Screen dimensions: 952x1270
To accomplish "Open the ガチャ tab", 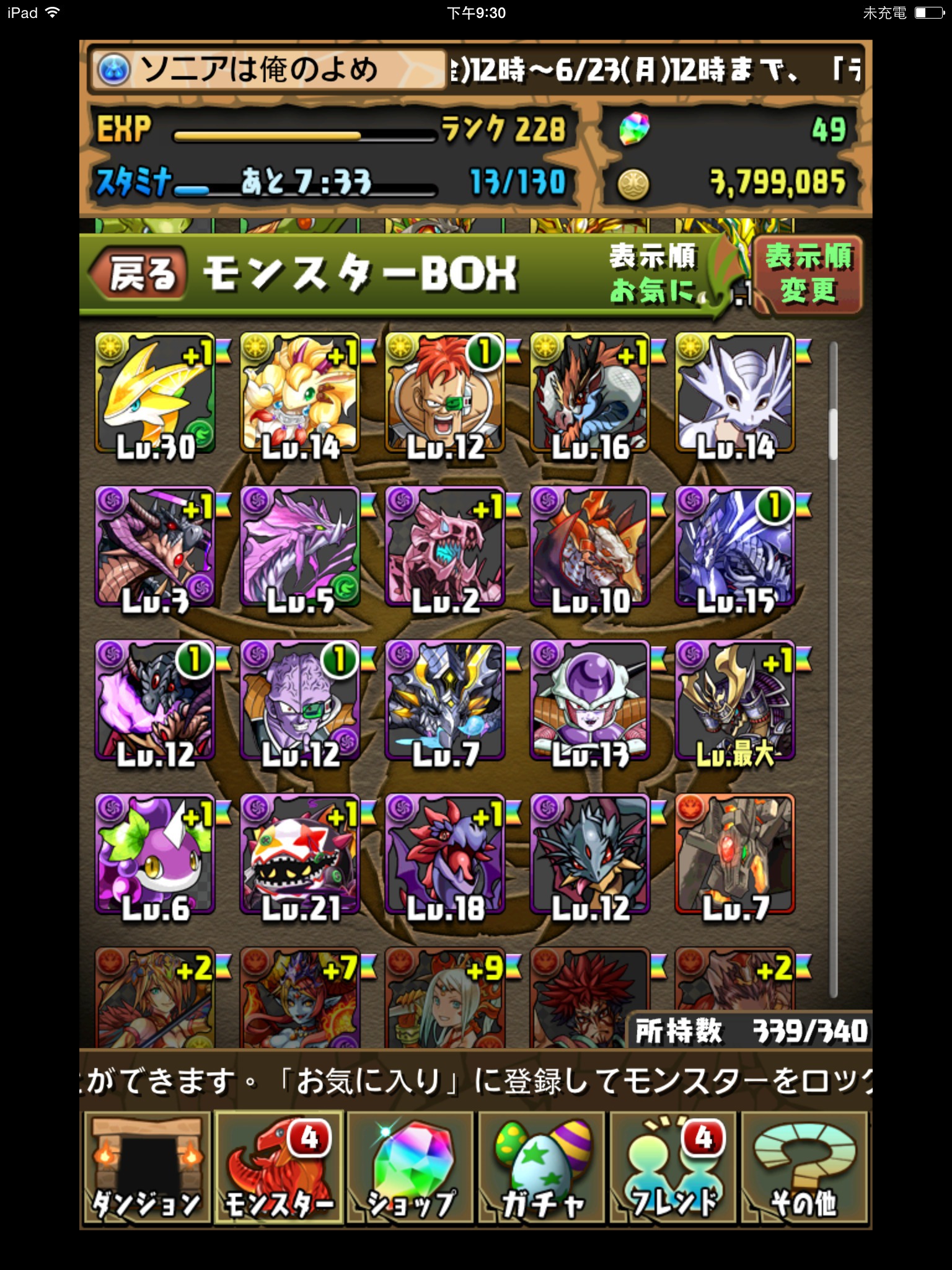I will (x=542, y=1168).
